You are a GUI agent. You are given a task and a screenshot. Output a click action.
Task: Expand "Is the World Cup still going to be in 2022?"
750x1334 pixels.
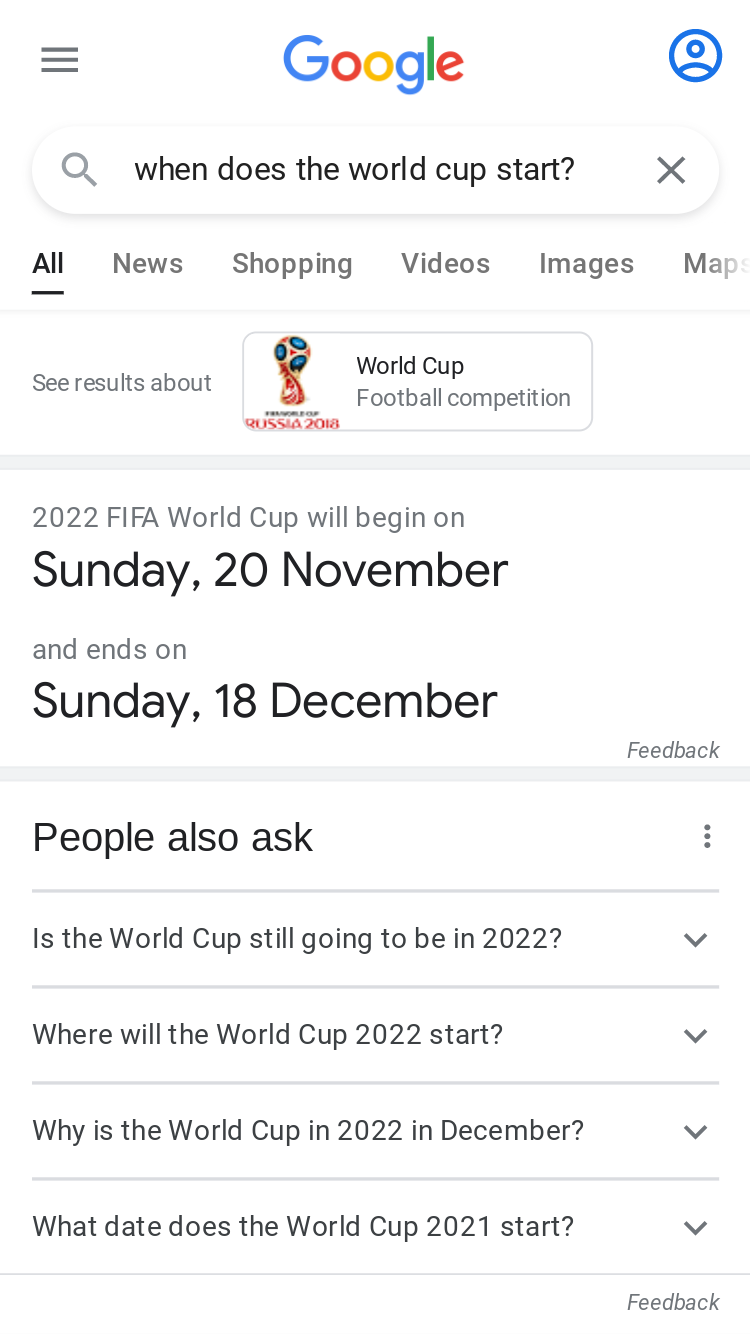[x=375, y=939]
